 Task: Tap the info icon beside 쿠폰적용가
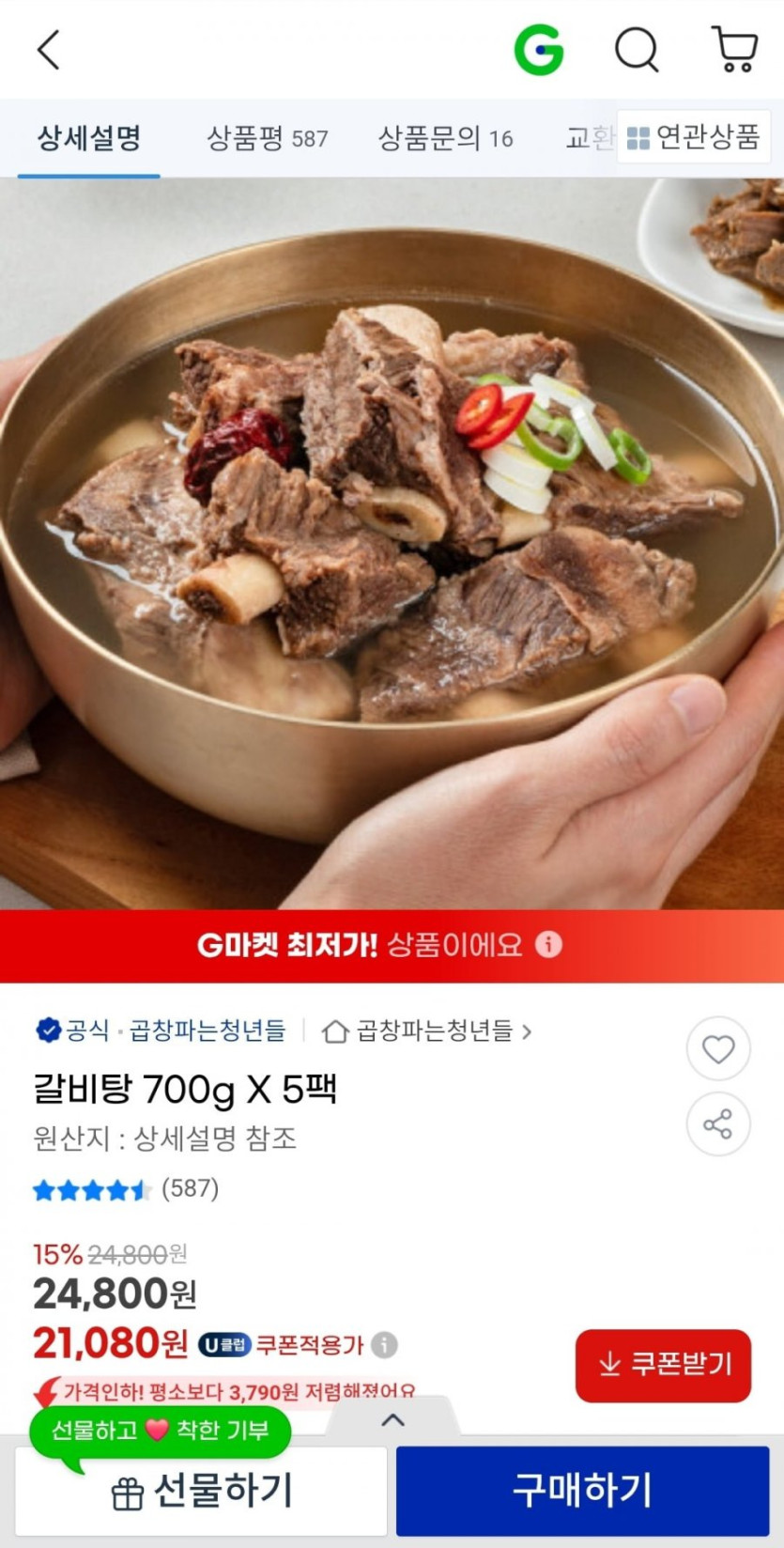(x=384, y=1345)
